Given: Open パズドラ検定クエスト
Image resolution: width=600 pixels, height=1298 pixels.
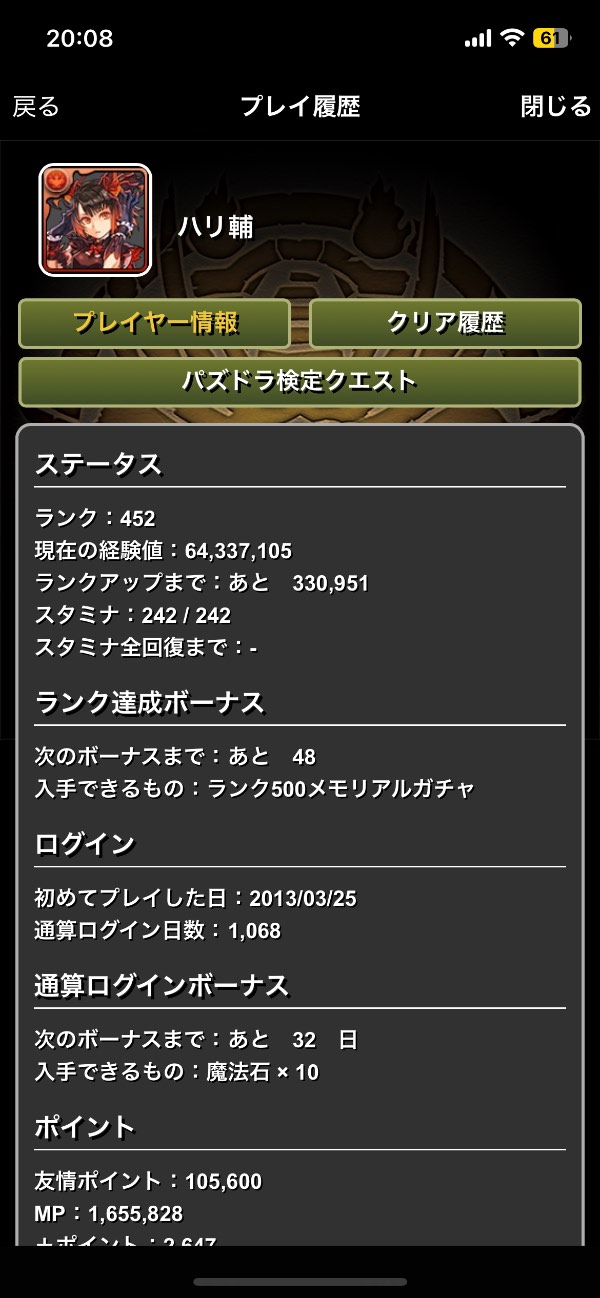Looking at the screenshot, I should [299, 381].
